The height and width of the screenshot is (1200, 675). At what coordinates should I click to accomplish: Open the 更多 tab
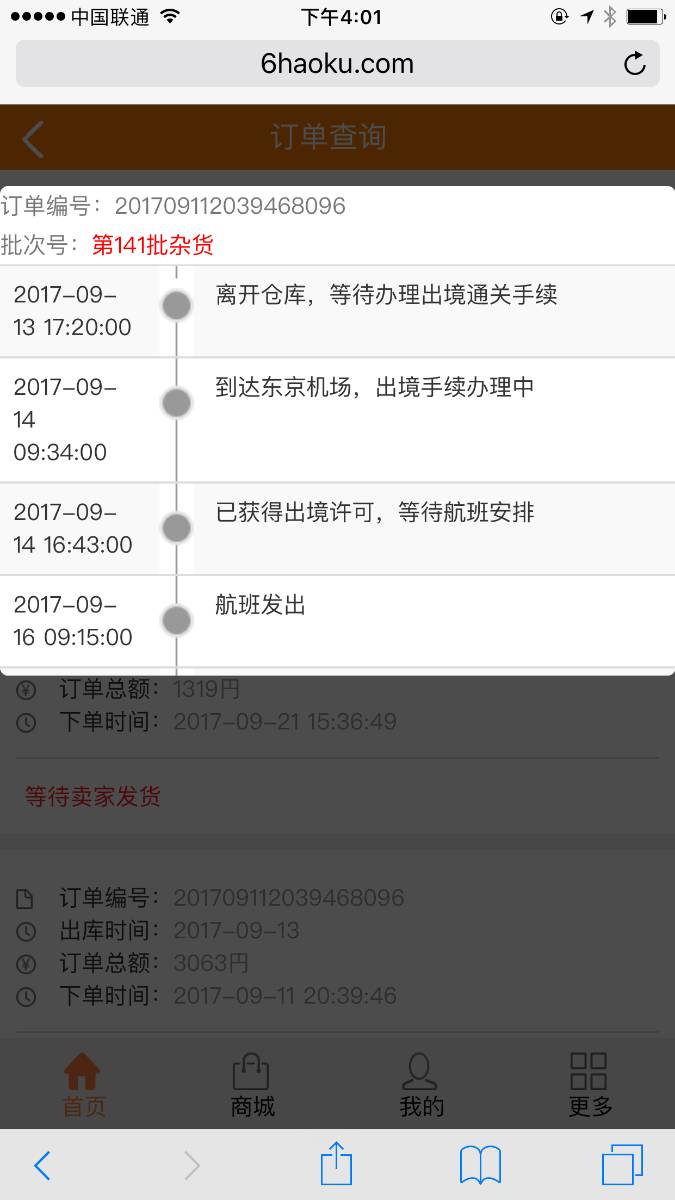click(x=589, y=1084)
